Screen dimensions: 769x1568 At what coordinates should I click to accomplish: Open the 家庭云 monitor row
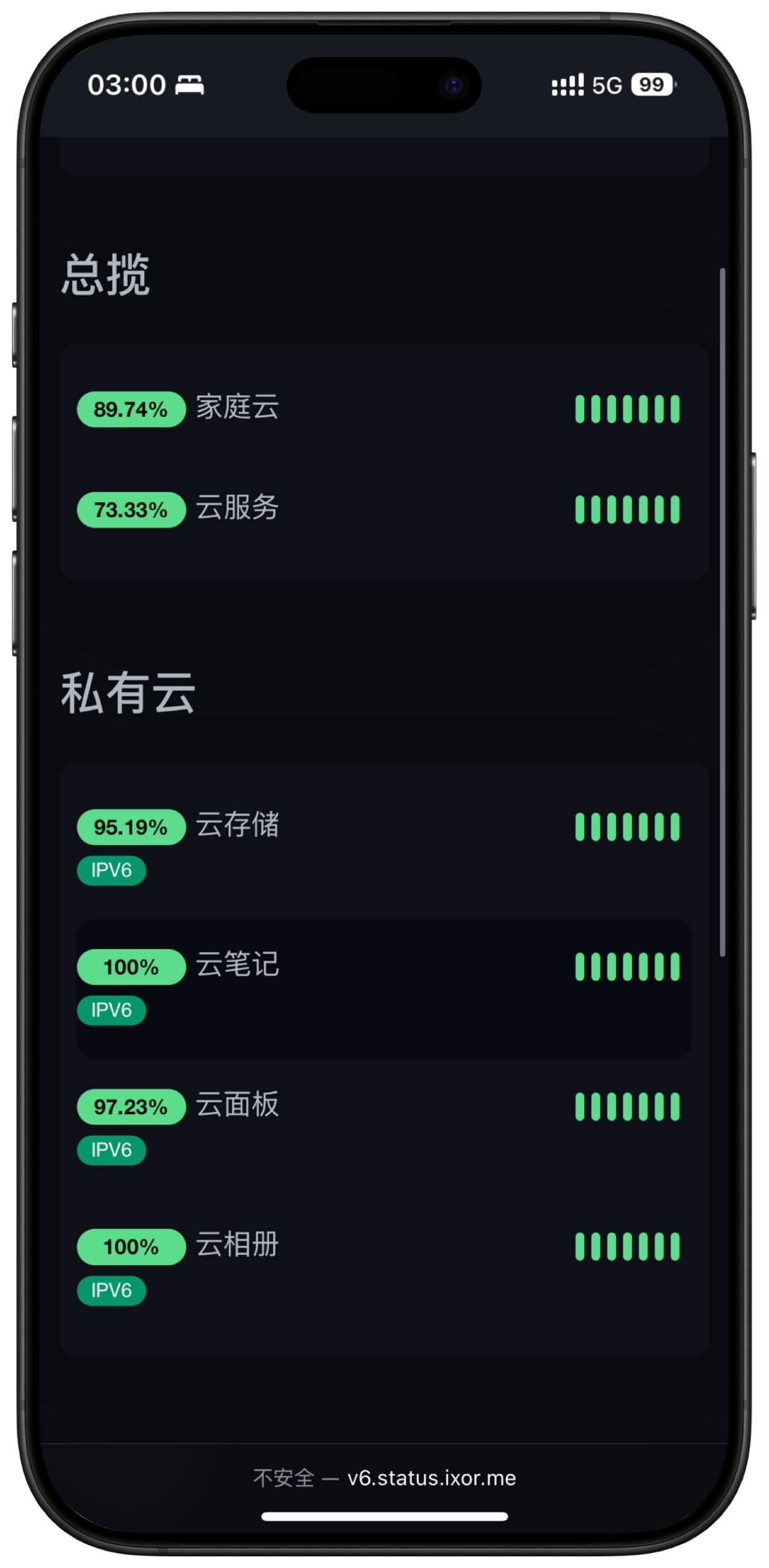(237, 408)
